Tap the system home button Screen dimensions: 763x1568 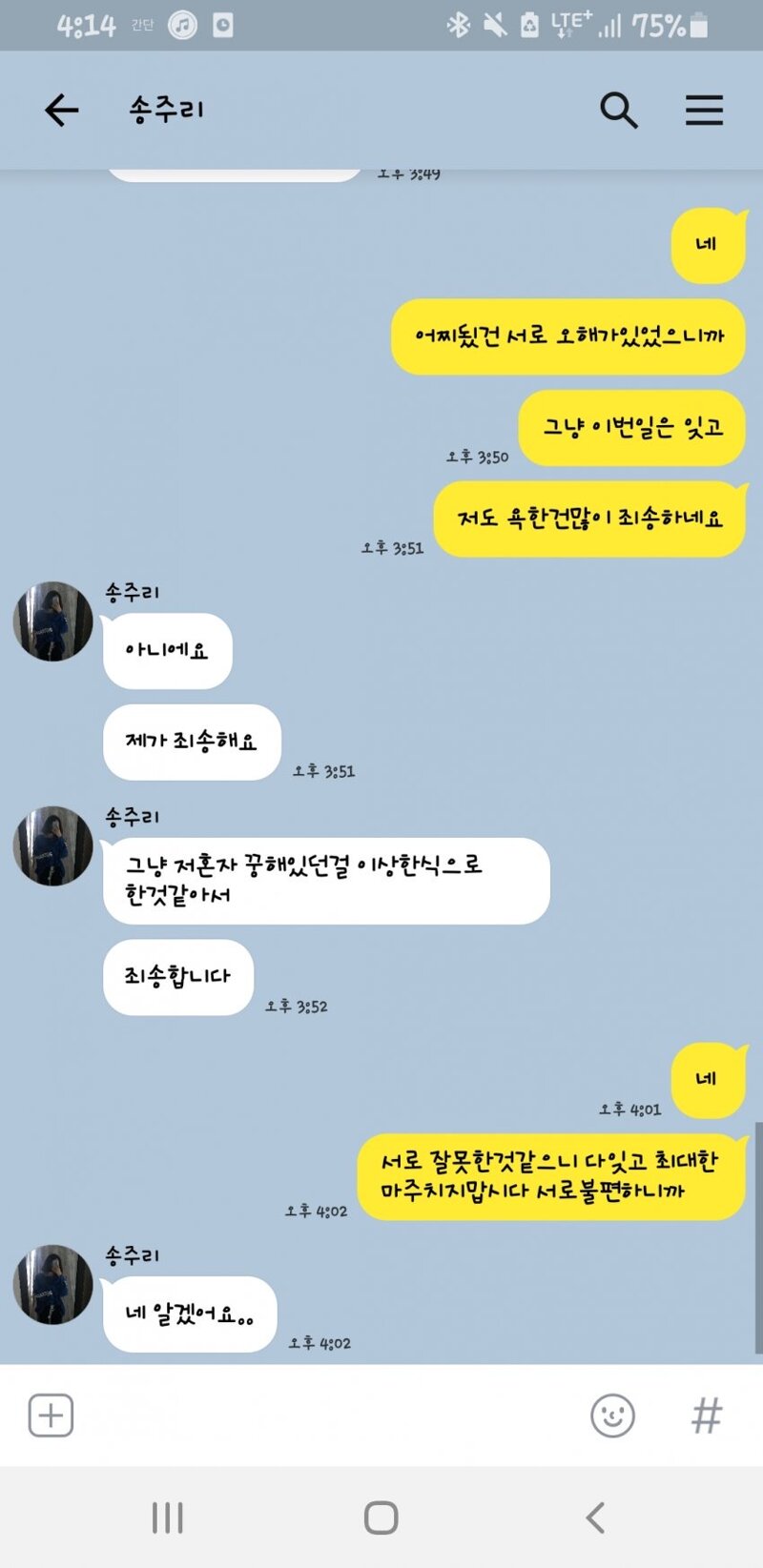[381, 1517]
